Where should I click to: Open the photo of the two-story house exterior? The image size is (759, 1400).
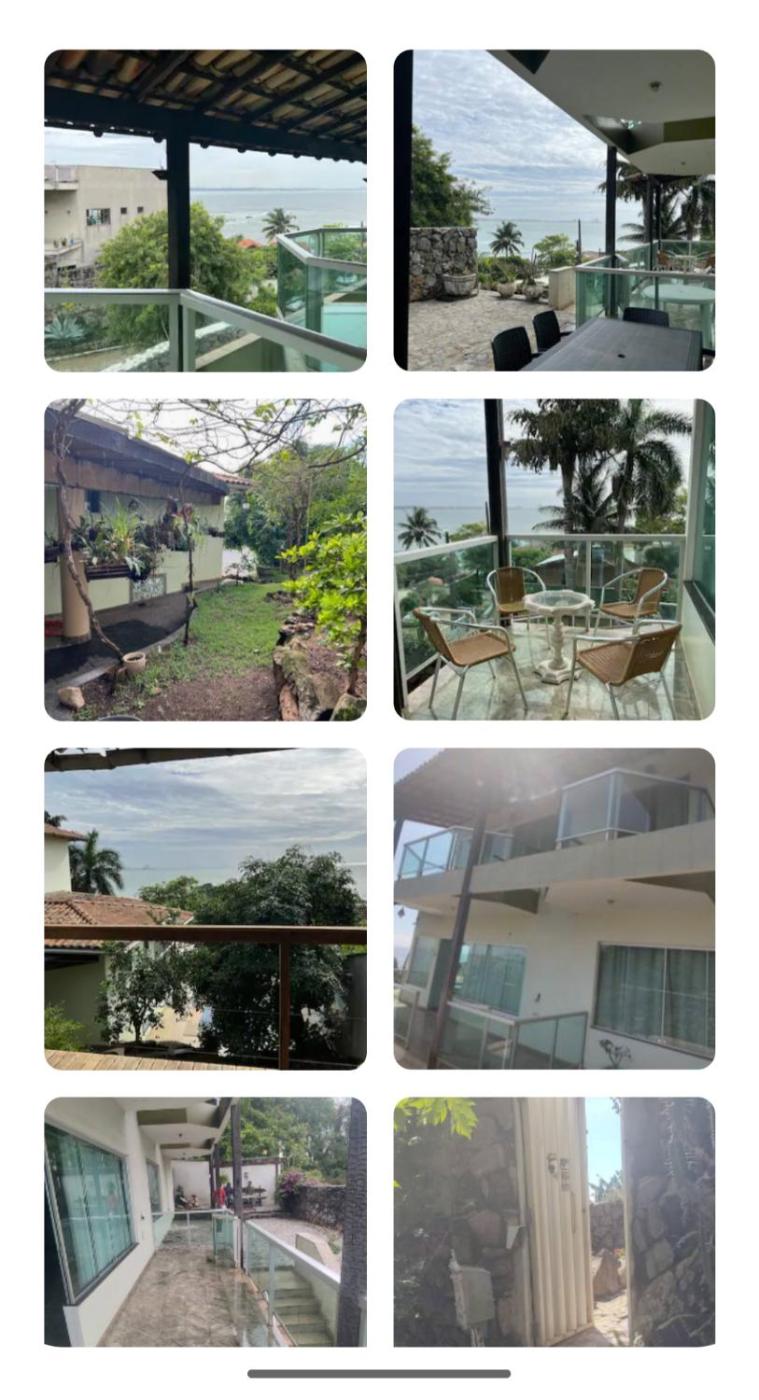coord(554,908)
